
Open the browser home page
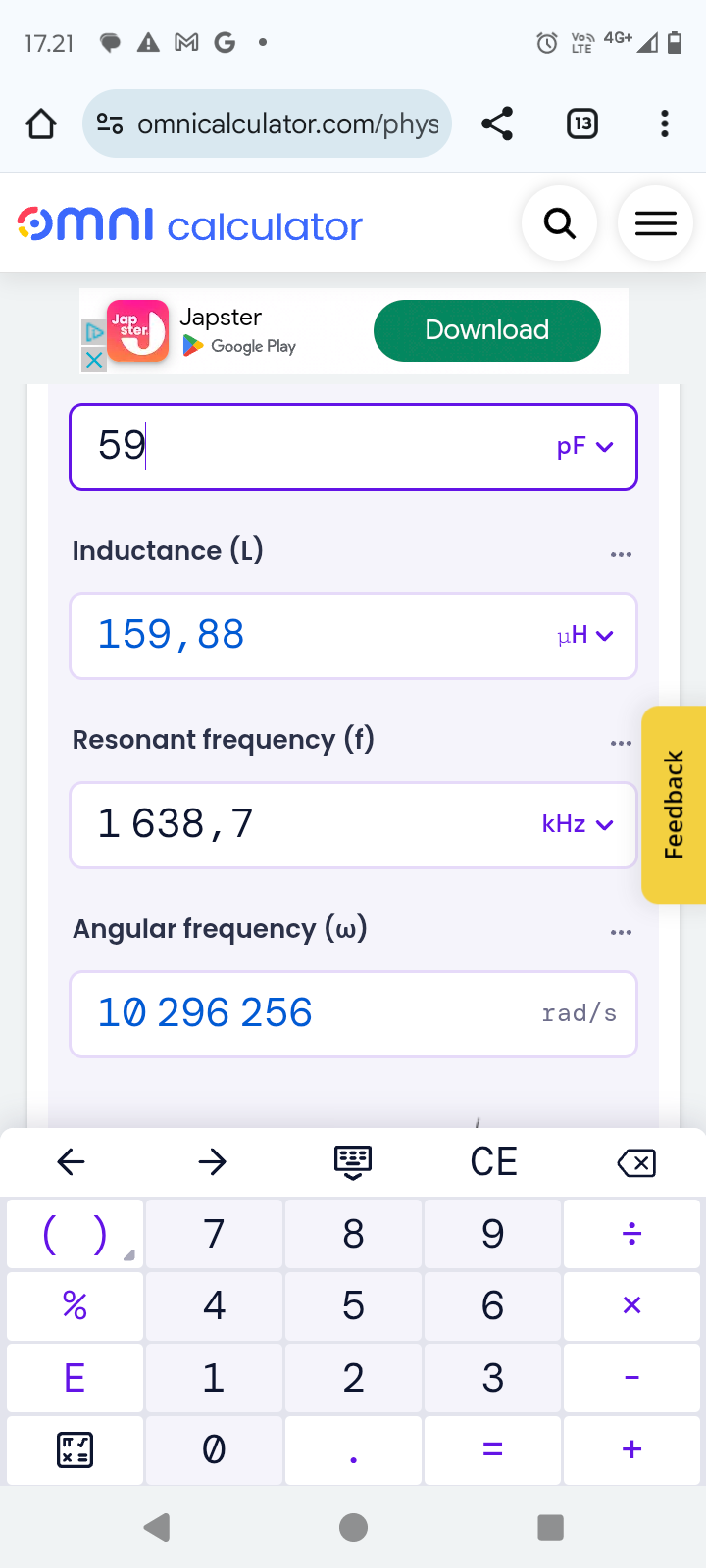41,123
